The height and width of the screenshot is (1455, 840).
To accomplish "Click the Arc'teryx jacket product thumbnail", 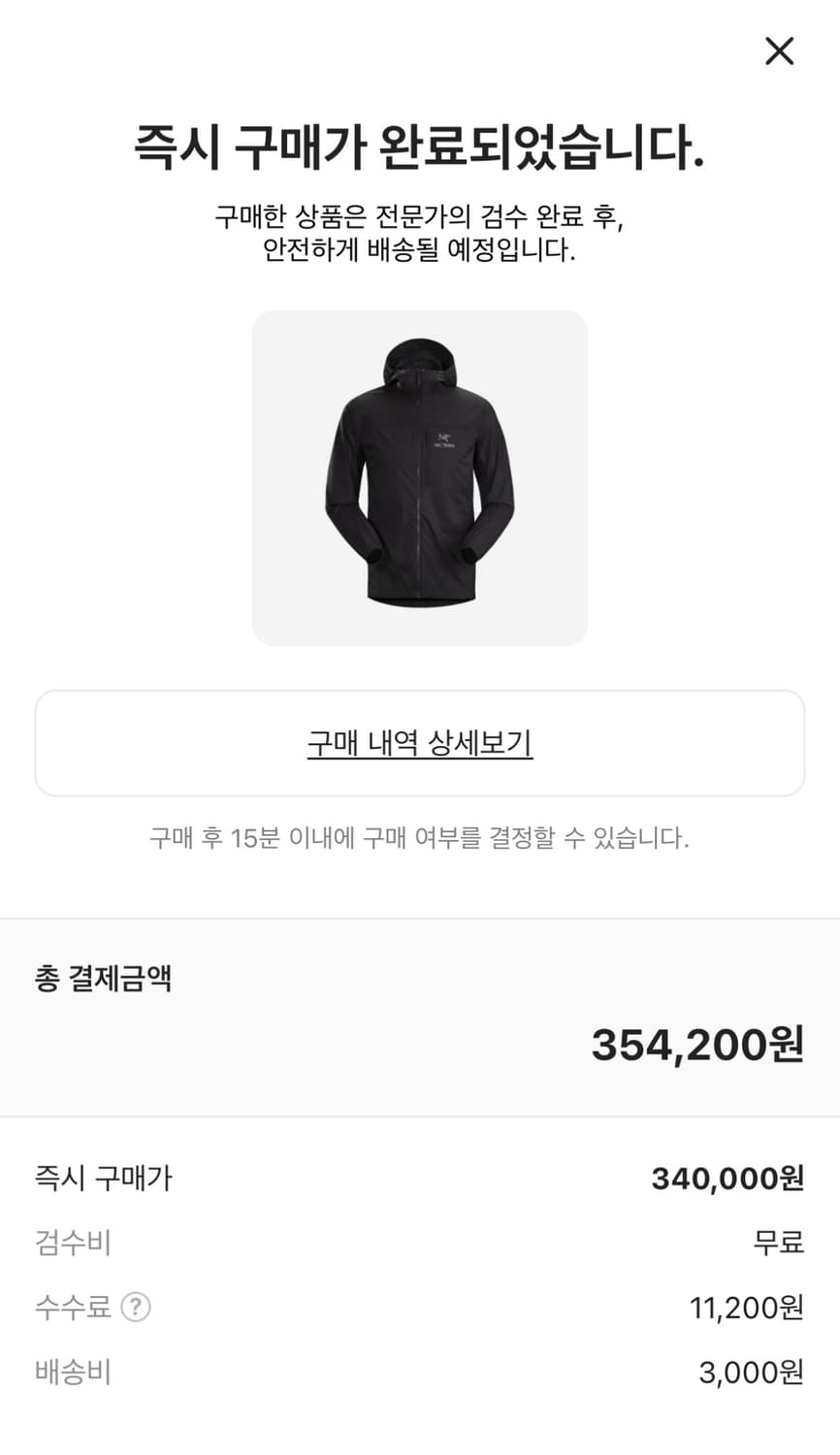I will pyautogui.click(x=419, y=475).
